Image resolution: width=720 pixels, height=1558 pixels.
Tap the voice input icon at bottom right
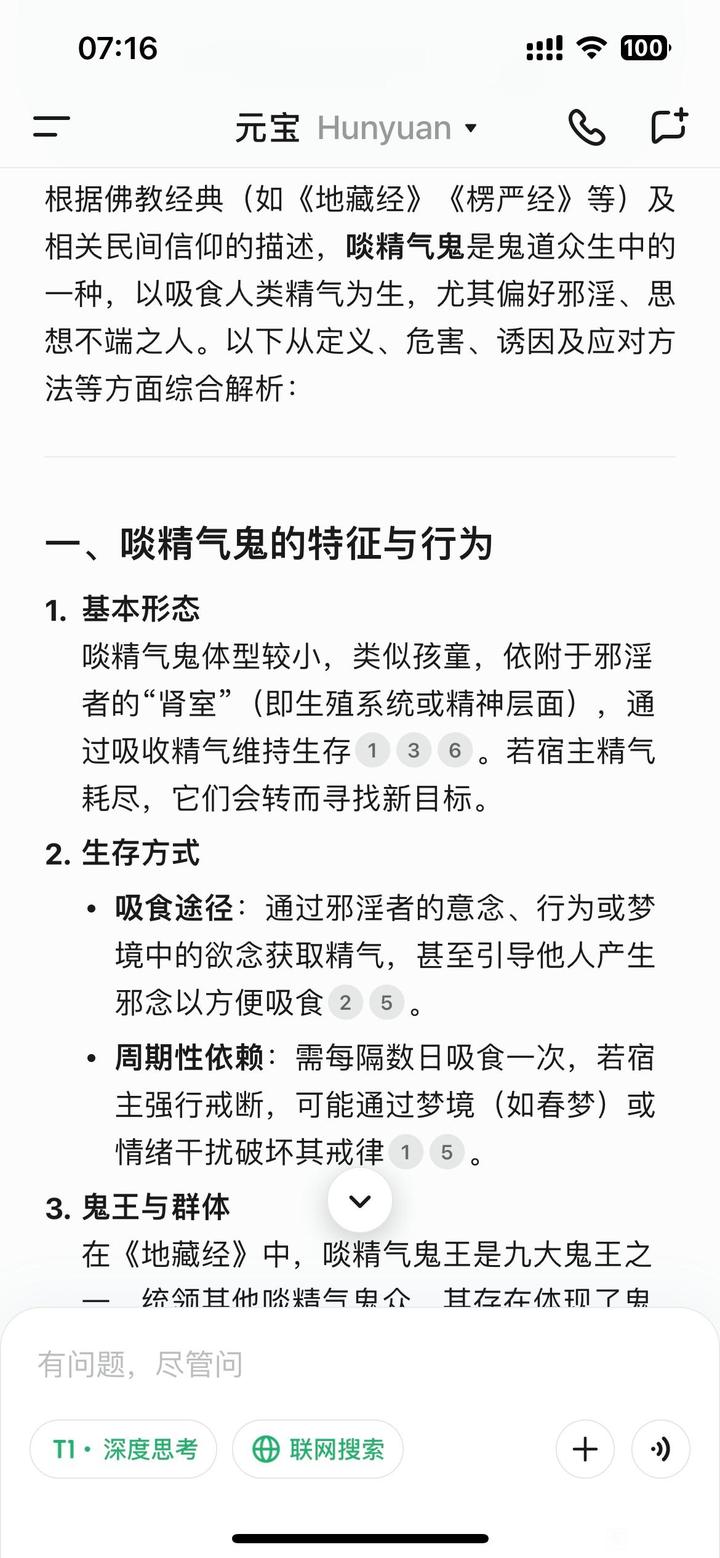coord(661,1448)
